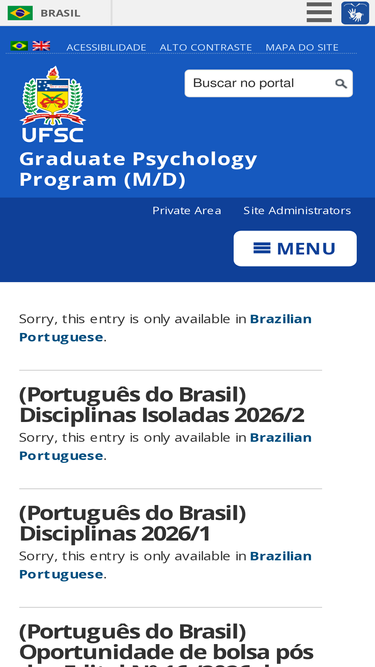Switch site language to English flag
The width and height of the screenshot is (375, 667).
tap(41, 46)
